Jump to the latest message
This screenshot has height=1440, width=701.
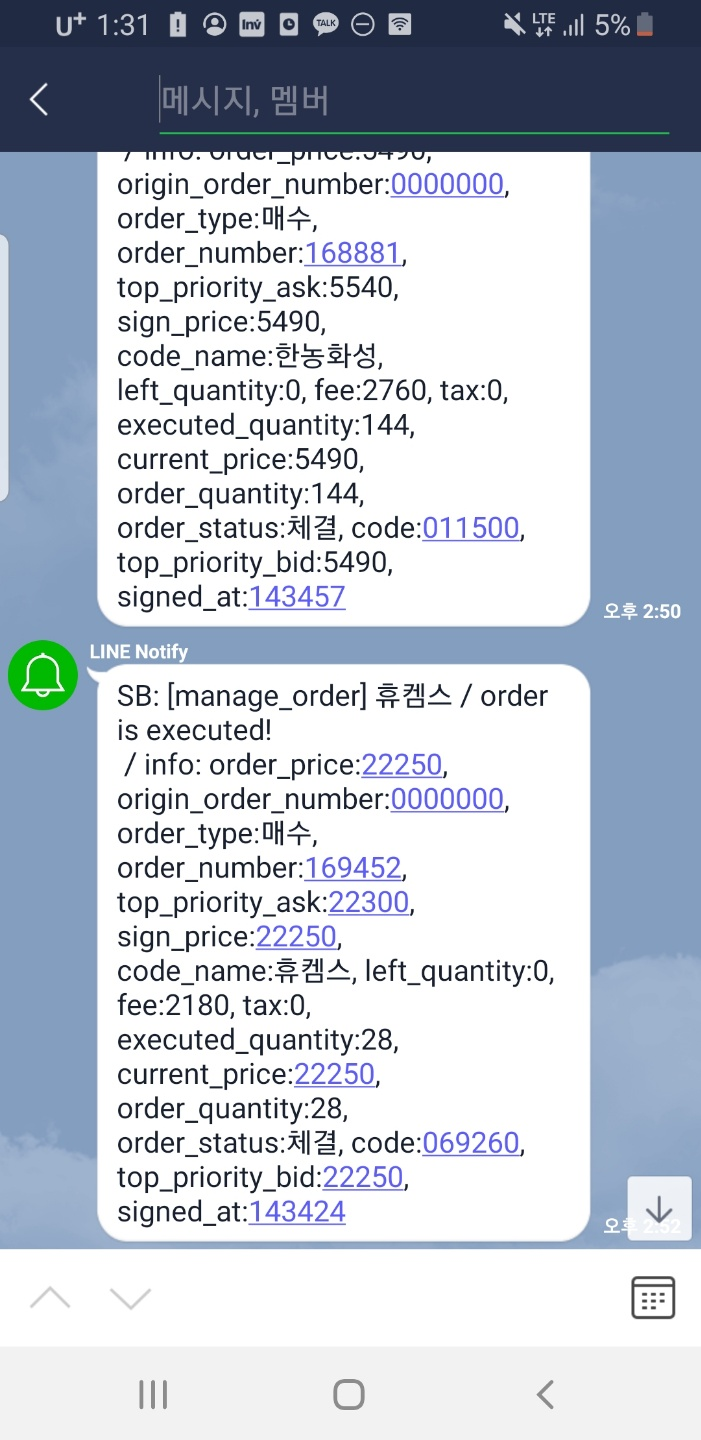click(659, 1209)
